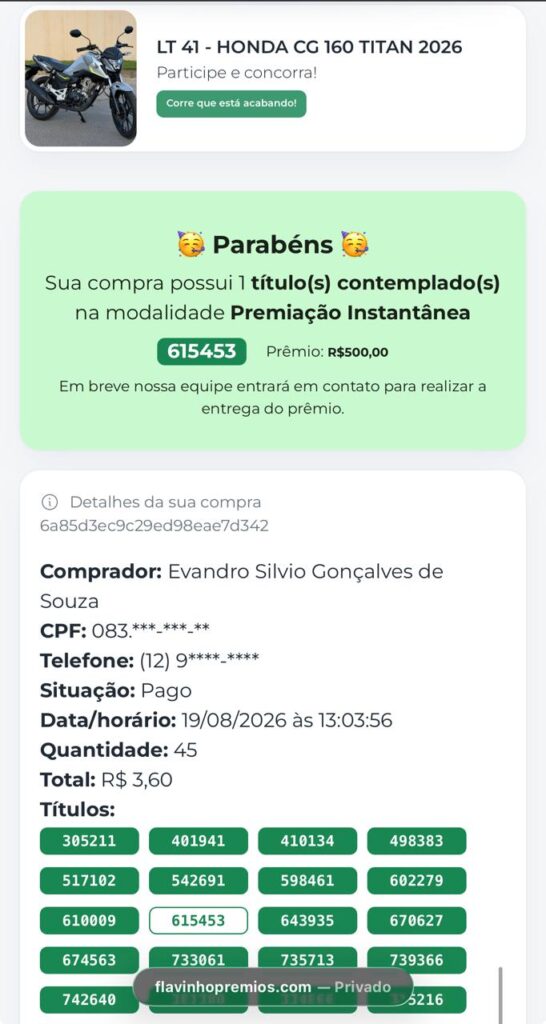Tap the flavinhopremios.com address bar pill

(273, 986)
